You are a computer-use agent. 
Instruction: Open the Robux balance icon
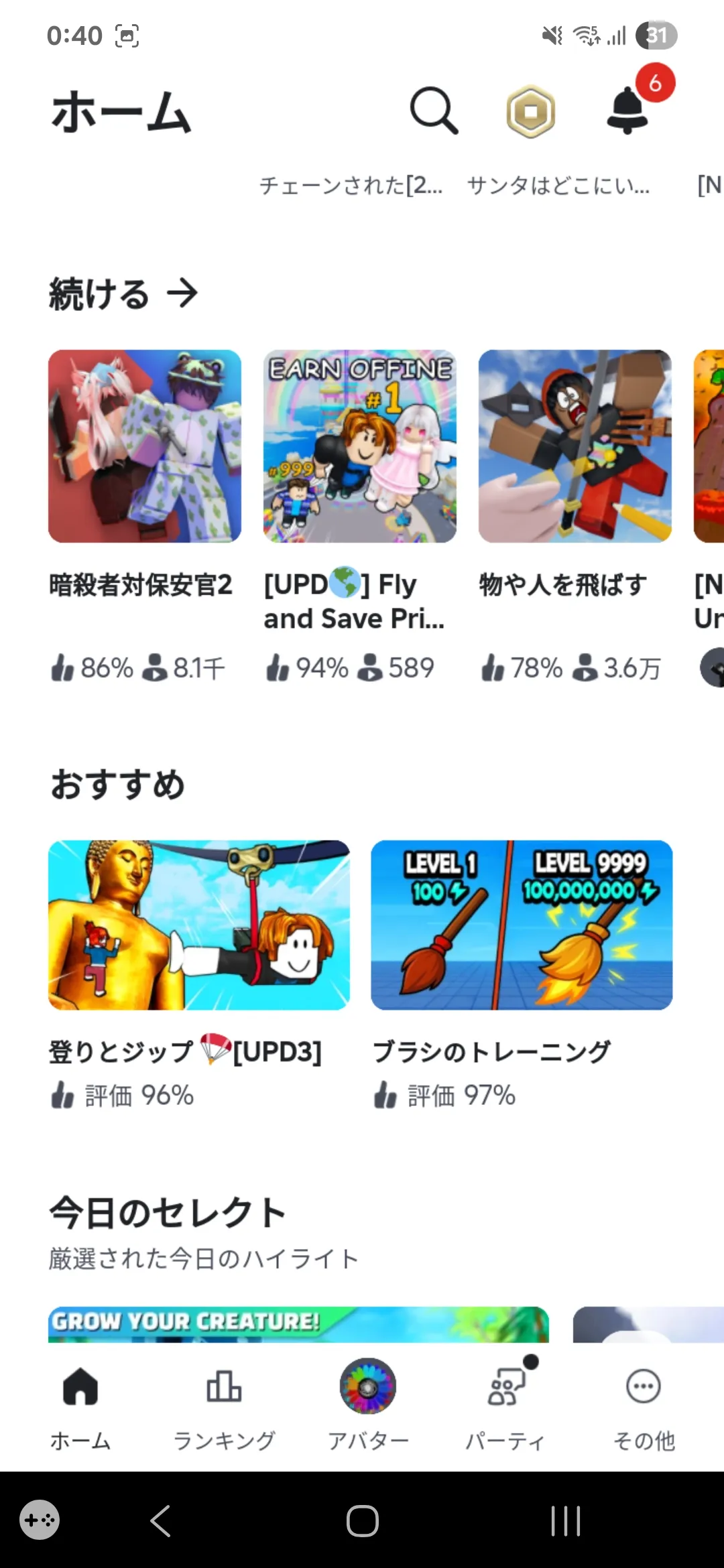(530, 111)
